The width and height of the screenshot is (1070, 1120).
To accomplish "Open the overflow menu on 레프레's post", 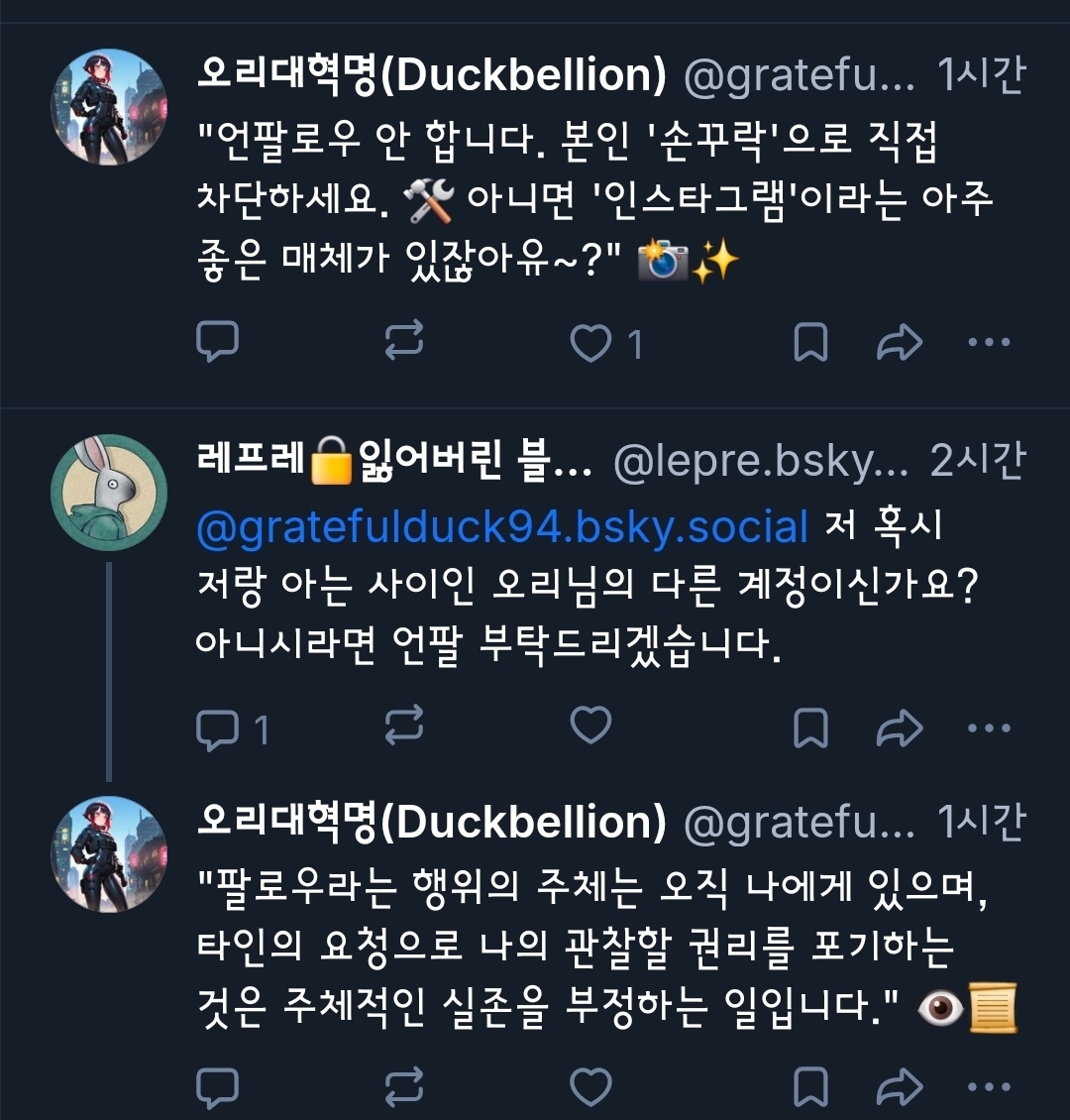I will click(x=988, y=729).
